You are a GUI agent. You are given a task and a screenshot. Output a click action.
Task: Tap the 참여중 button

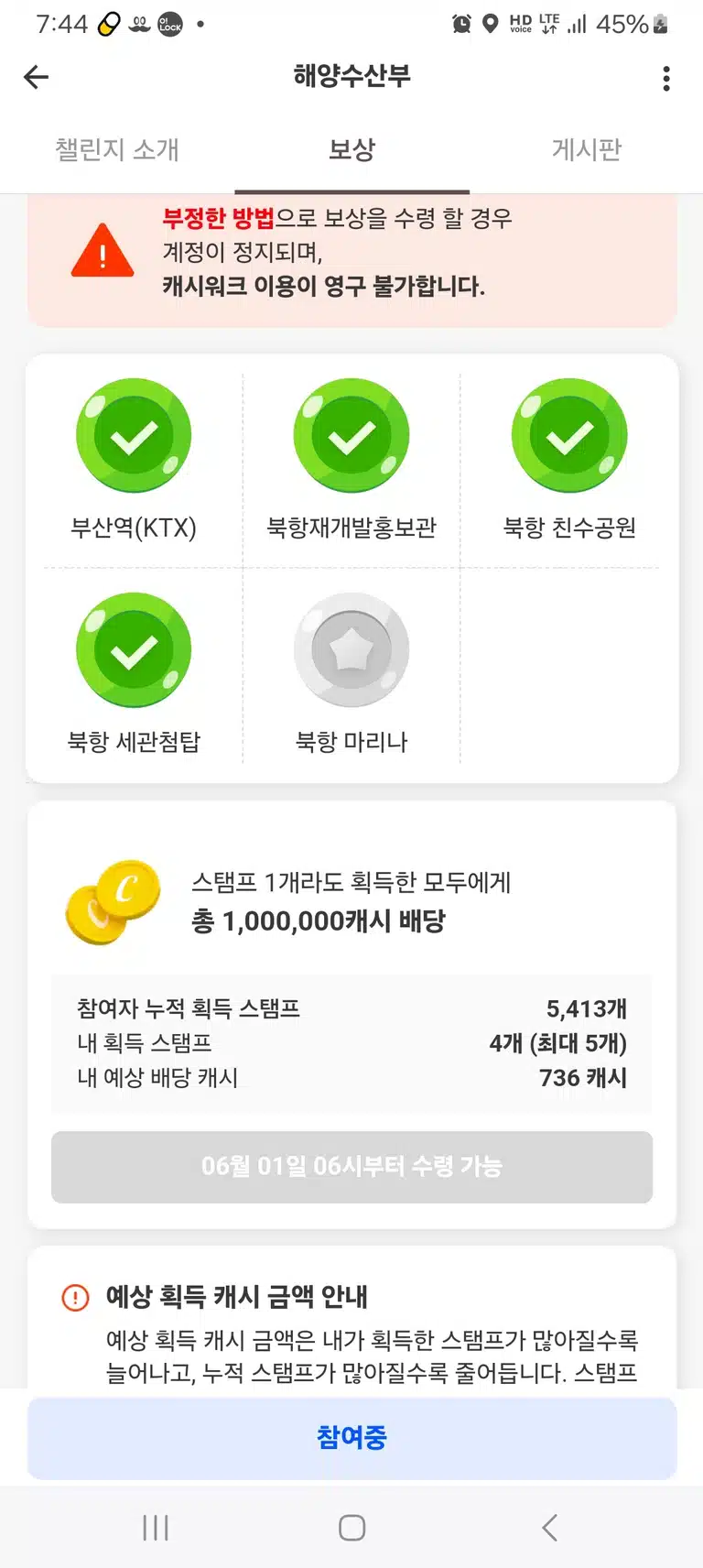point(351,1437)
